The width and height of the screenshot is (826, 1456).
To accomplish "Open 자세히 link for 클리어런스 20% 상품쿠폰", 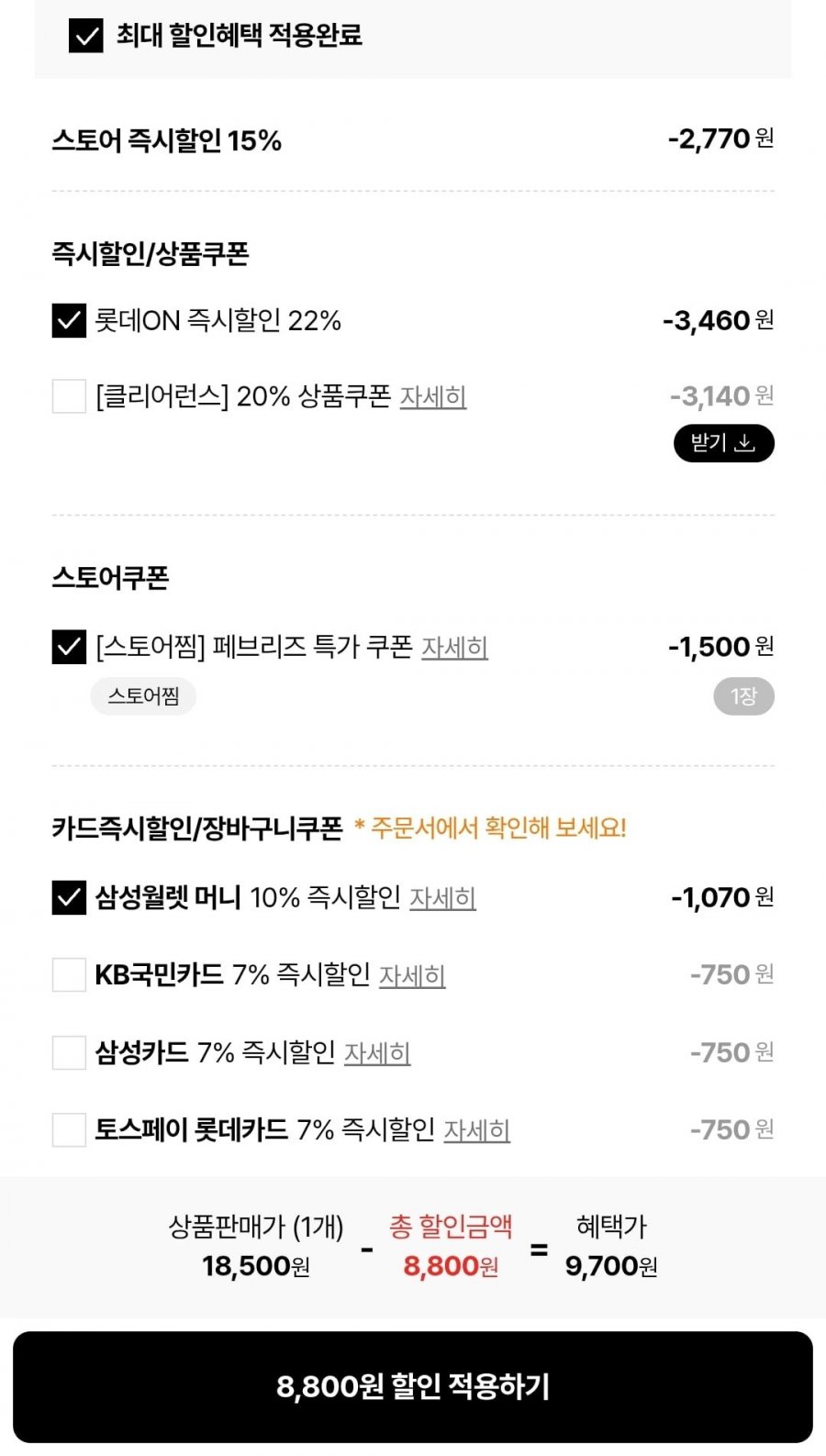I will click(x=433, y=397).
